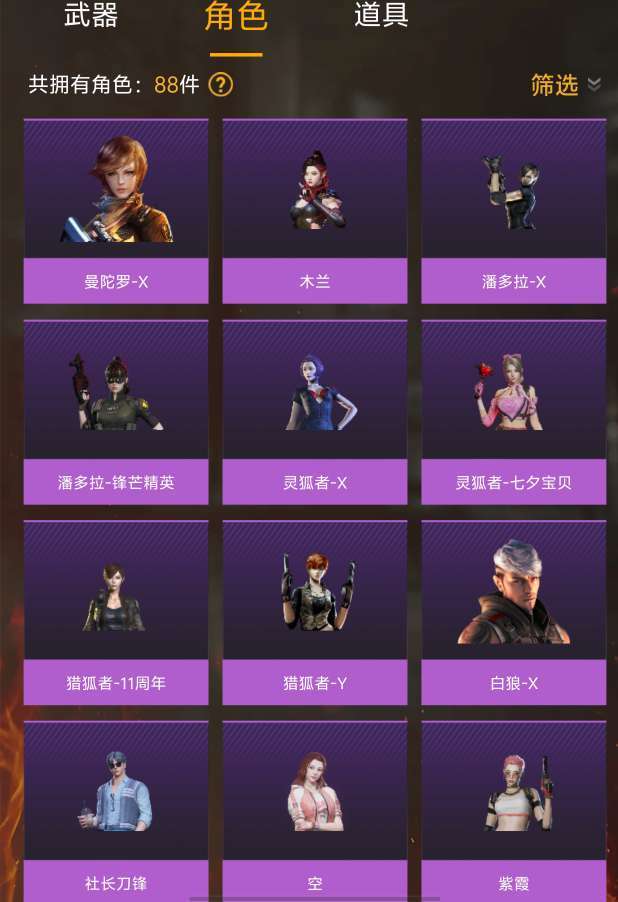618x902 pixels.
Task: Open the question mark help icon
Action: (x=220, y=85)
